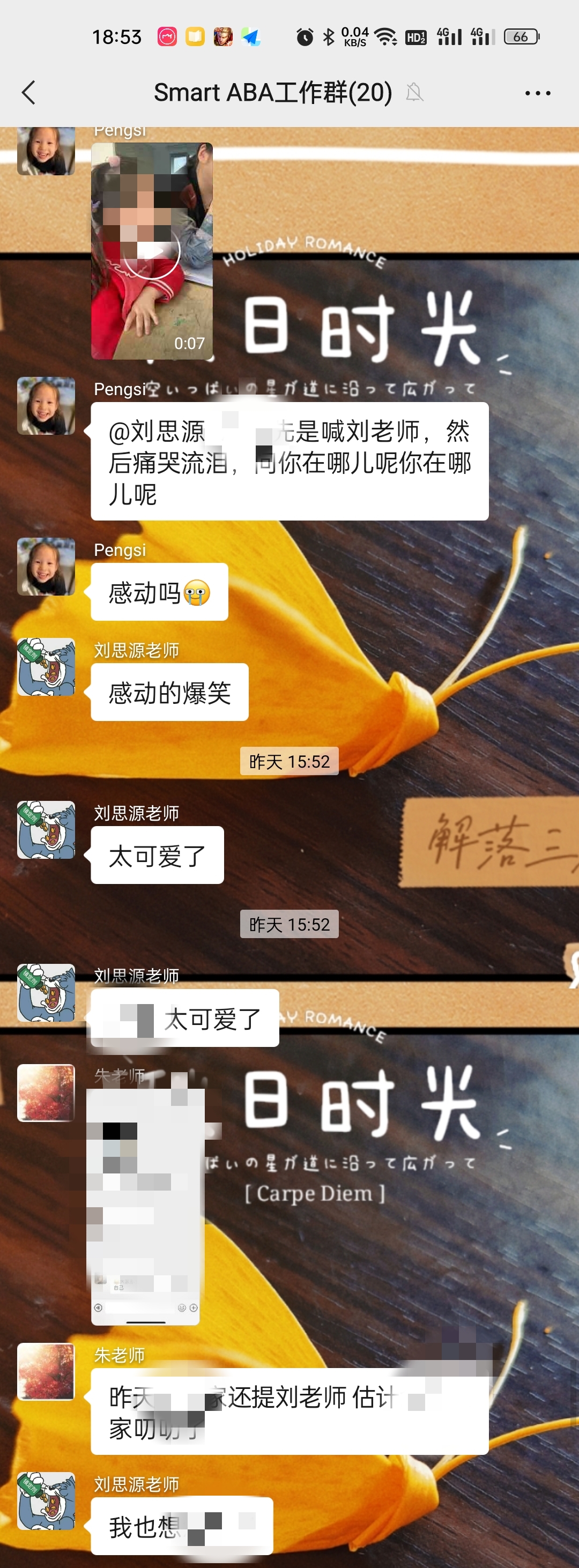Open Pengsi's avatar beside the 感动吗 message
579x1568 pixels.
46,567
